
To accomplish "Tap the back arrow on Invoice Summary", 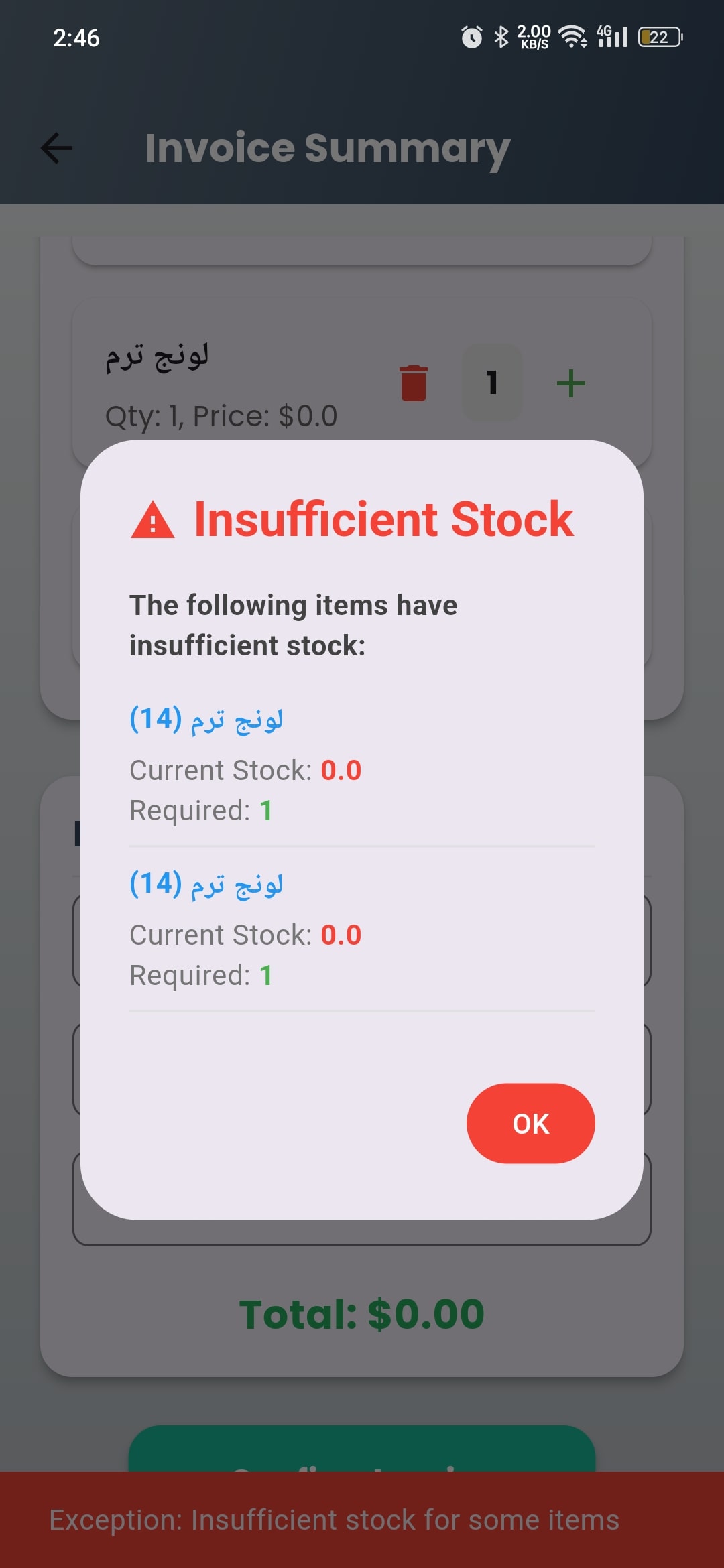I will [56, 148].
